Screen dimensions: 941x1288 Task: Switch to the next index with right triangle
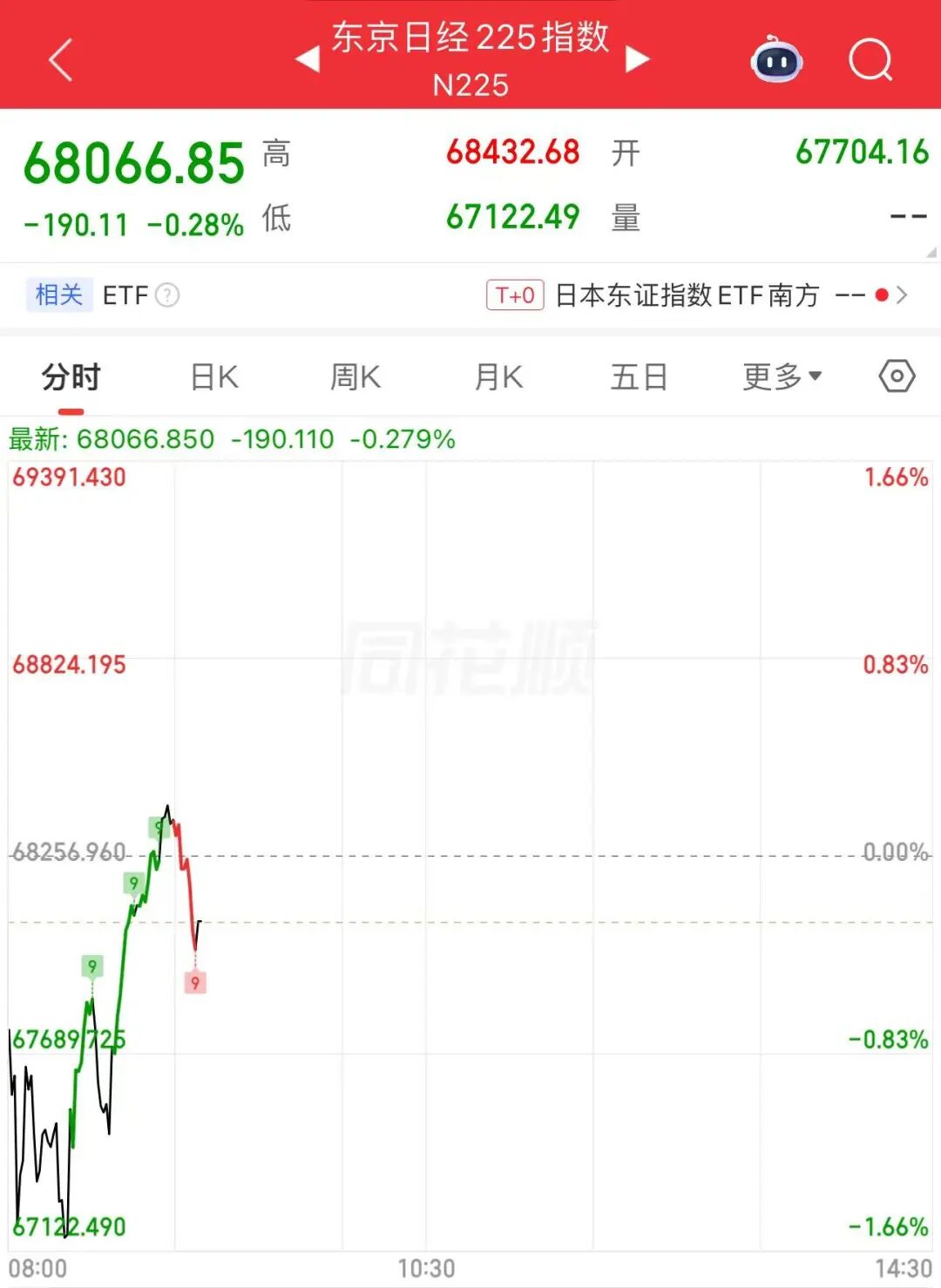click(x=638, y=59)
